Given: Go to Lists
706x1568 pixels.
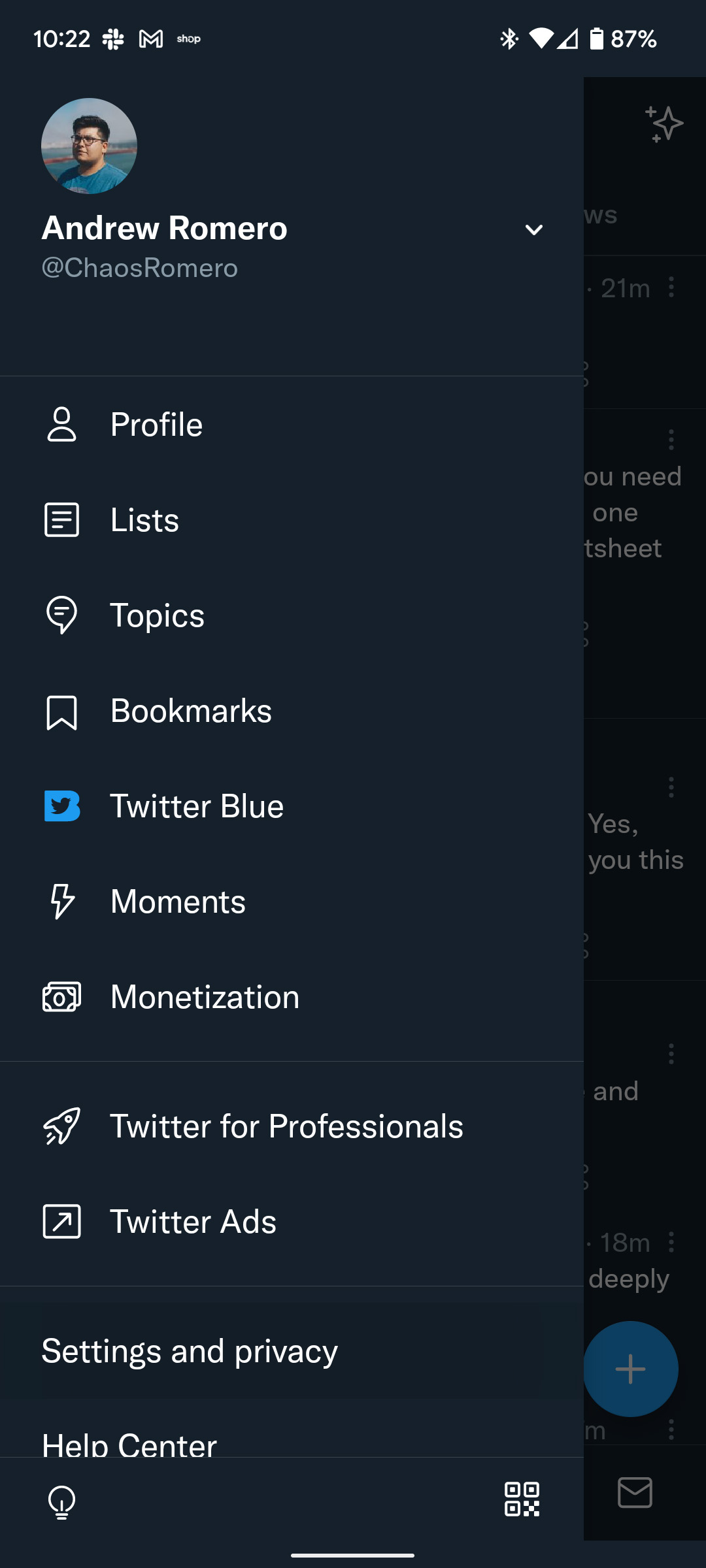Looking at the screenshot, I should point(144,520).
